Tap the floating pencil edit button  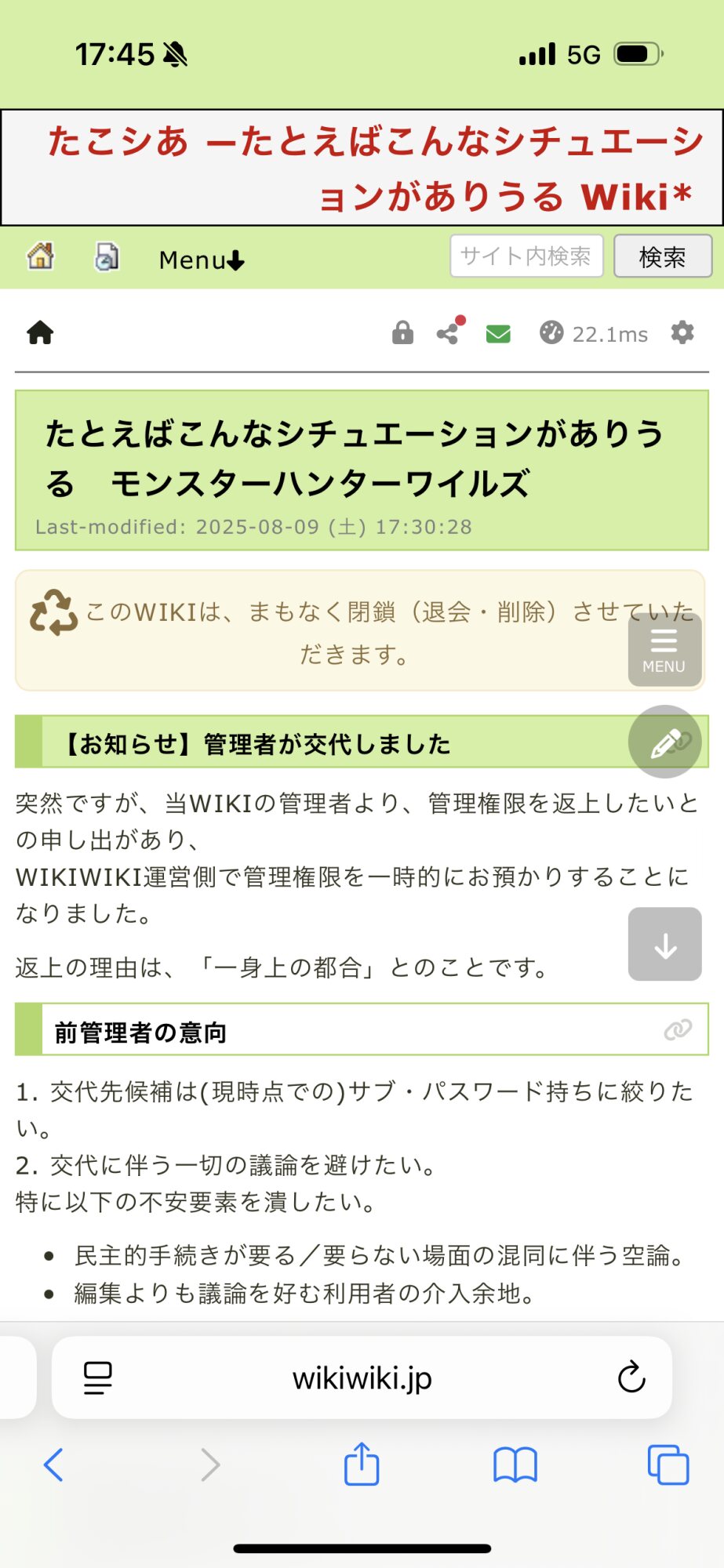click(665, 742)
